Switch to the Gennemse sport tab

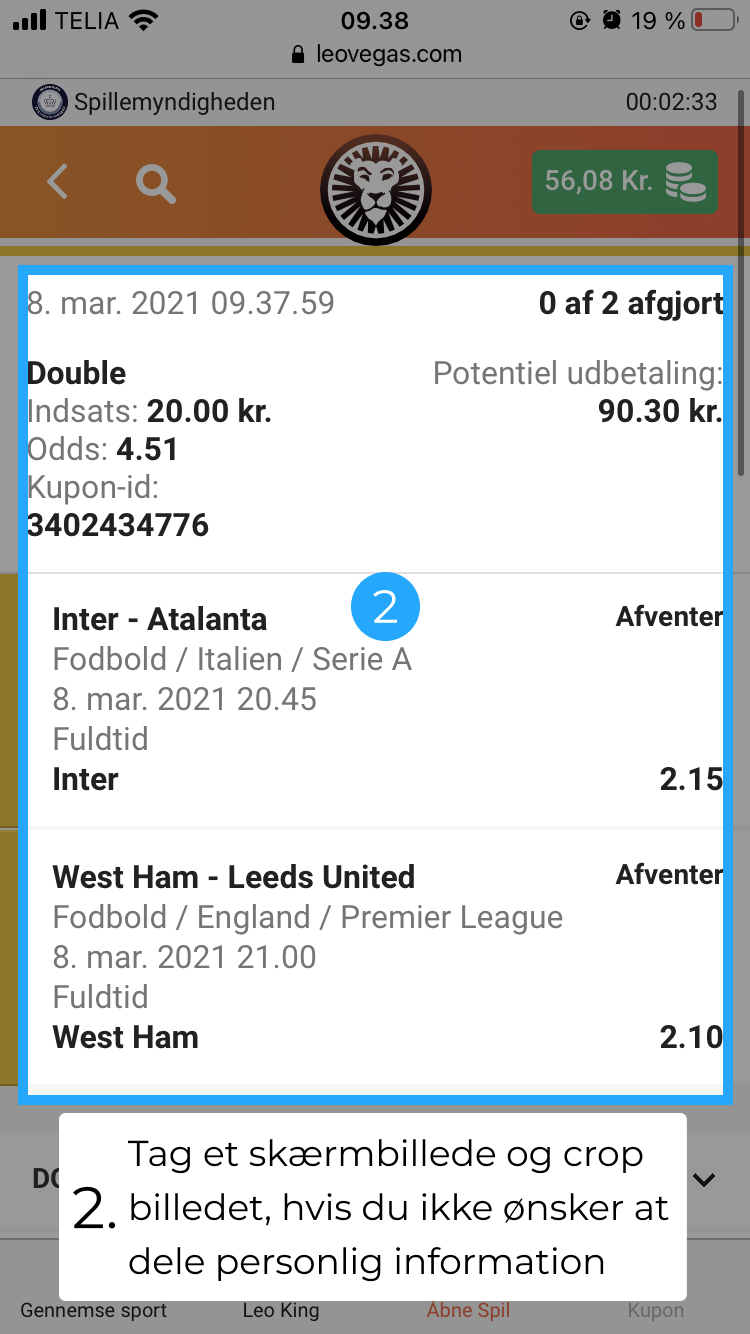[94, 1309]
